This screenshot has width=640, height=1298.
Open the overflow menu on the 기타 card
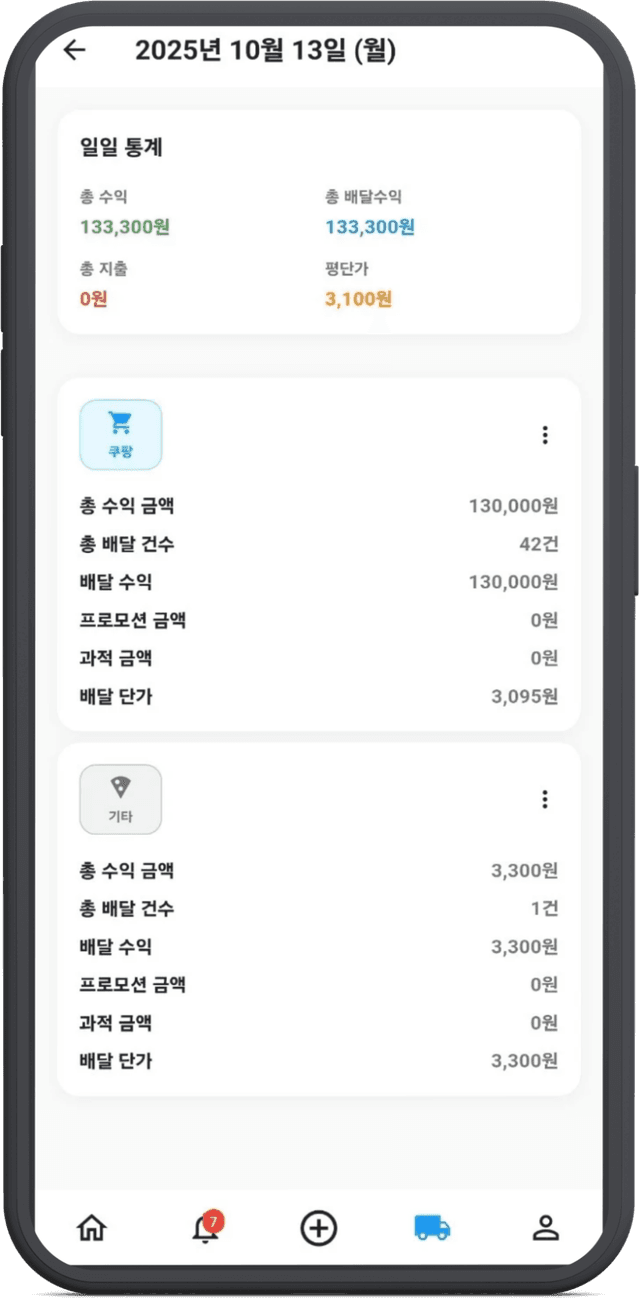coord(544,799)
